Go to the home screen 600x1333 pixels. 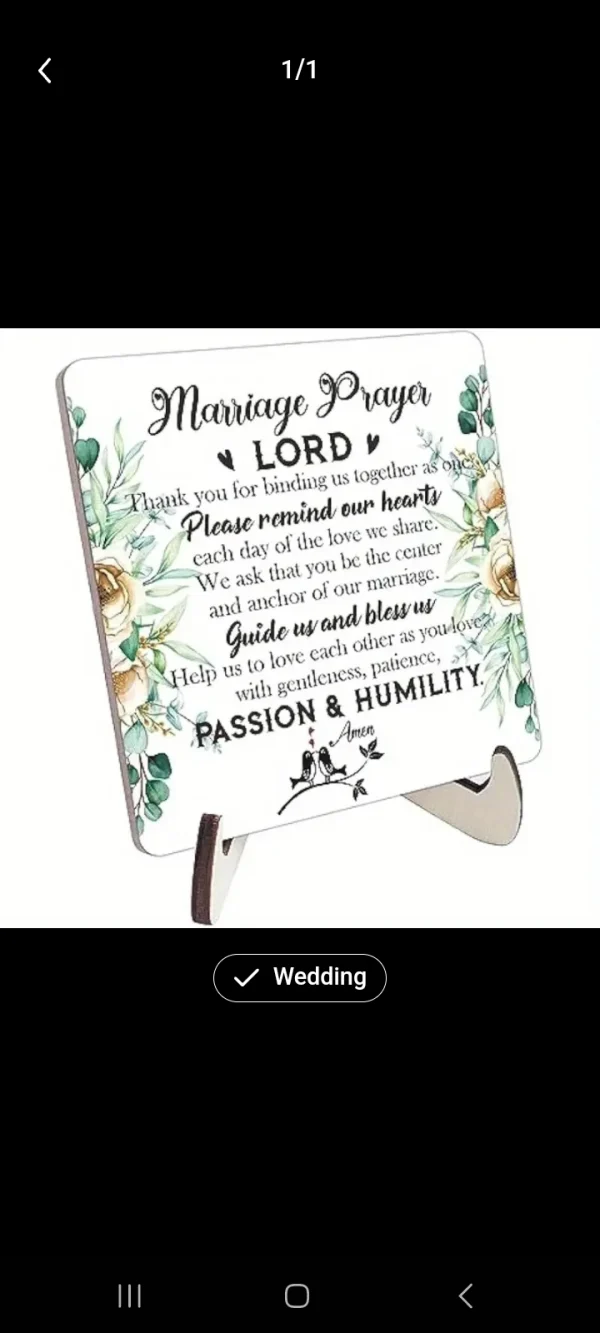297,1296
